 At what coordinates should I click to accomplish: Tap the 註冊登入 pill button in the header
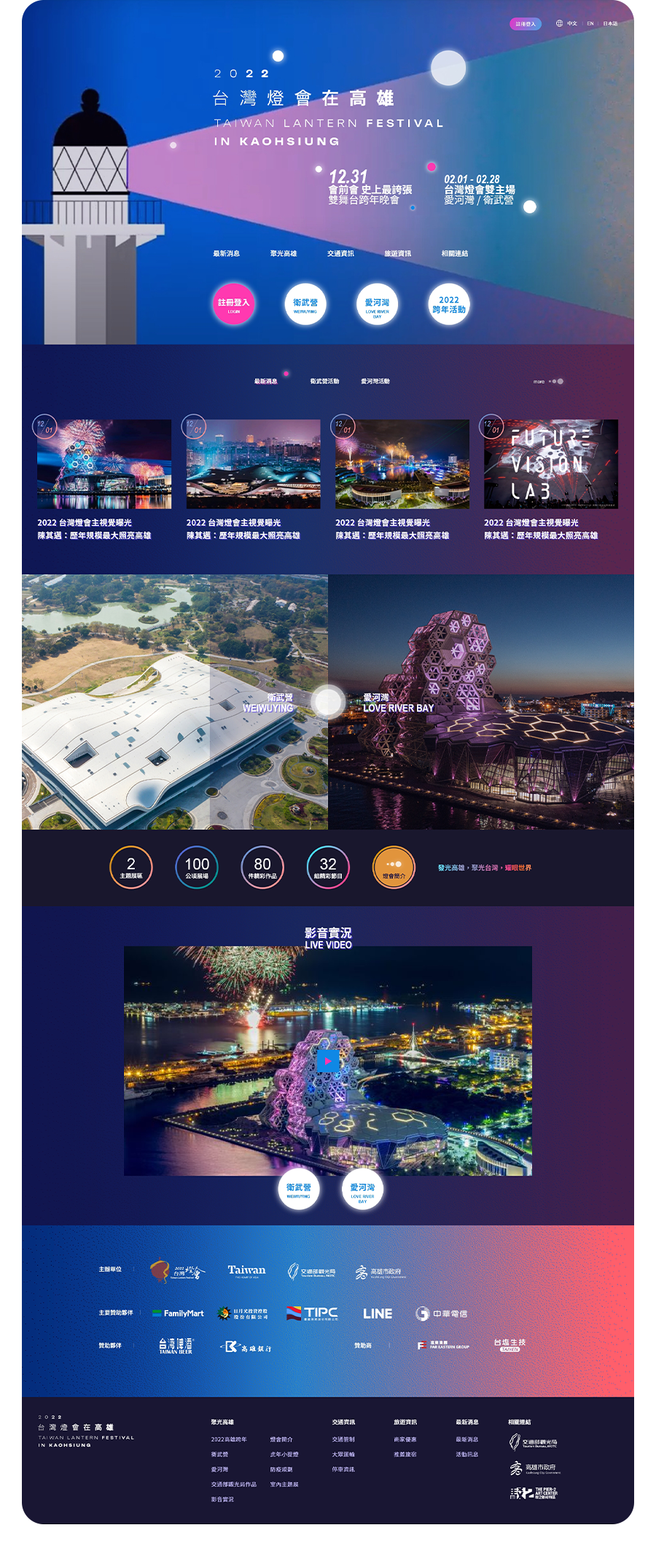point(526,23)
